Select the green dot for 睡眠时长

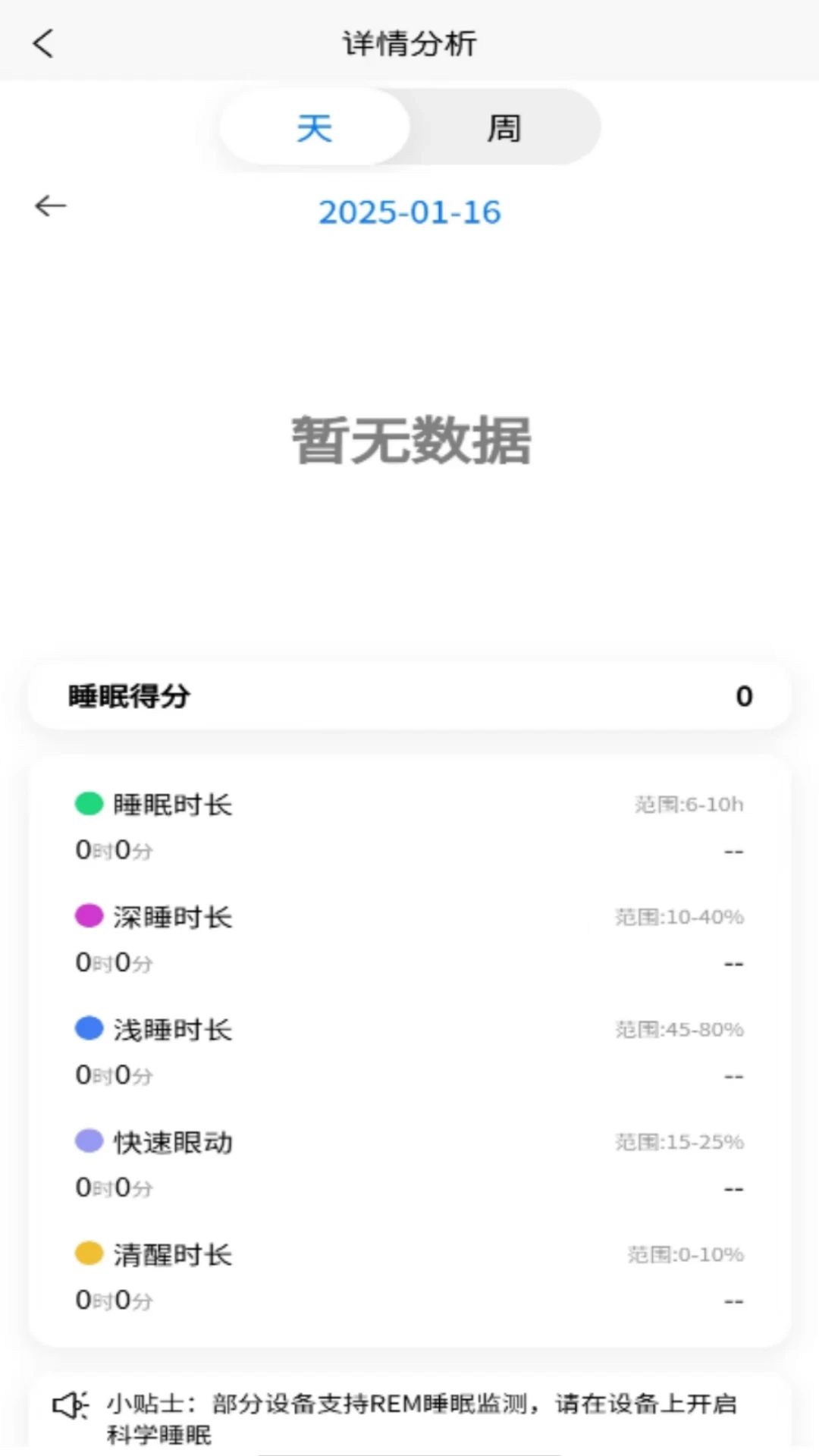click(x=89, y=804)
